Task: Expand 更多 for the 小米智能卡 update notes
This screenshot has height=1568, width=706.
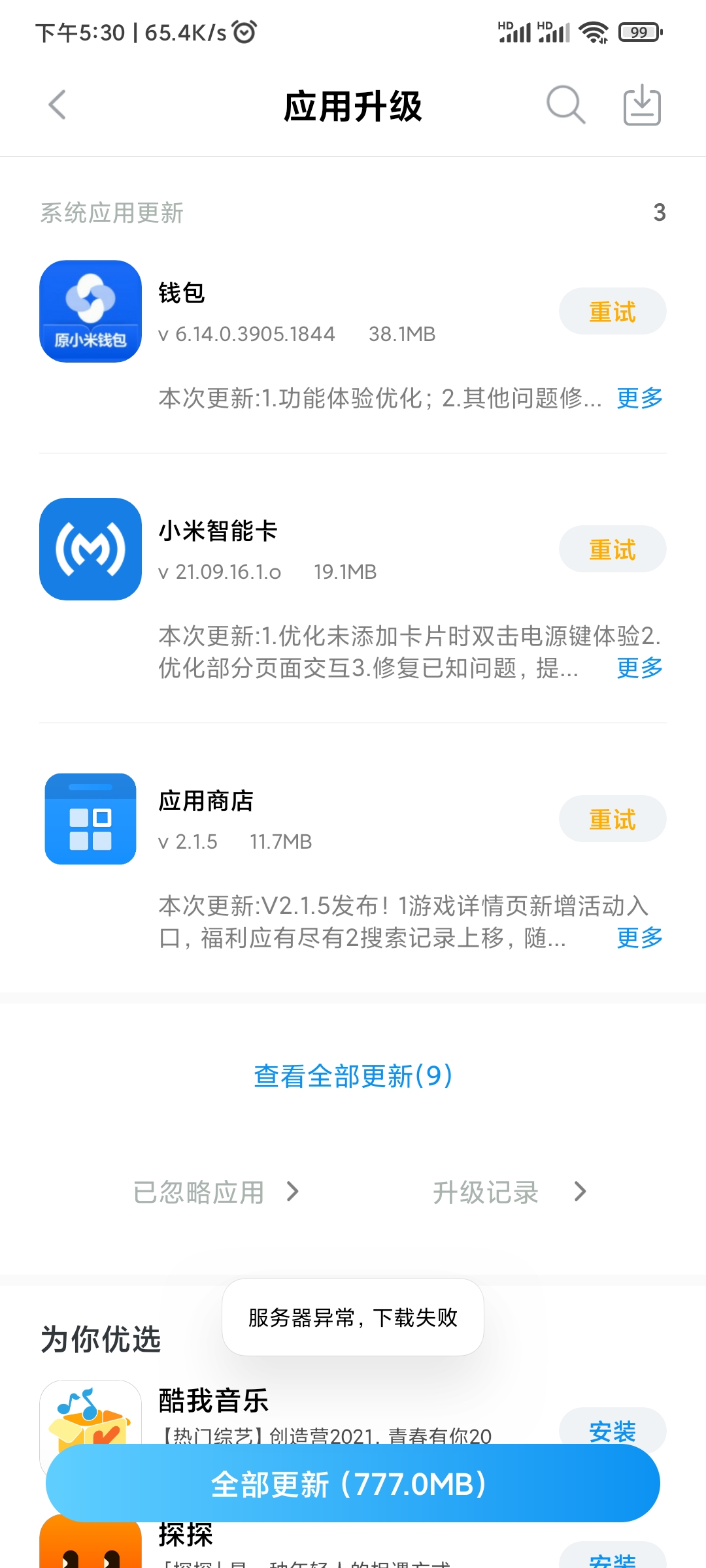Action: pos(639,668)
